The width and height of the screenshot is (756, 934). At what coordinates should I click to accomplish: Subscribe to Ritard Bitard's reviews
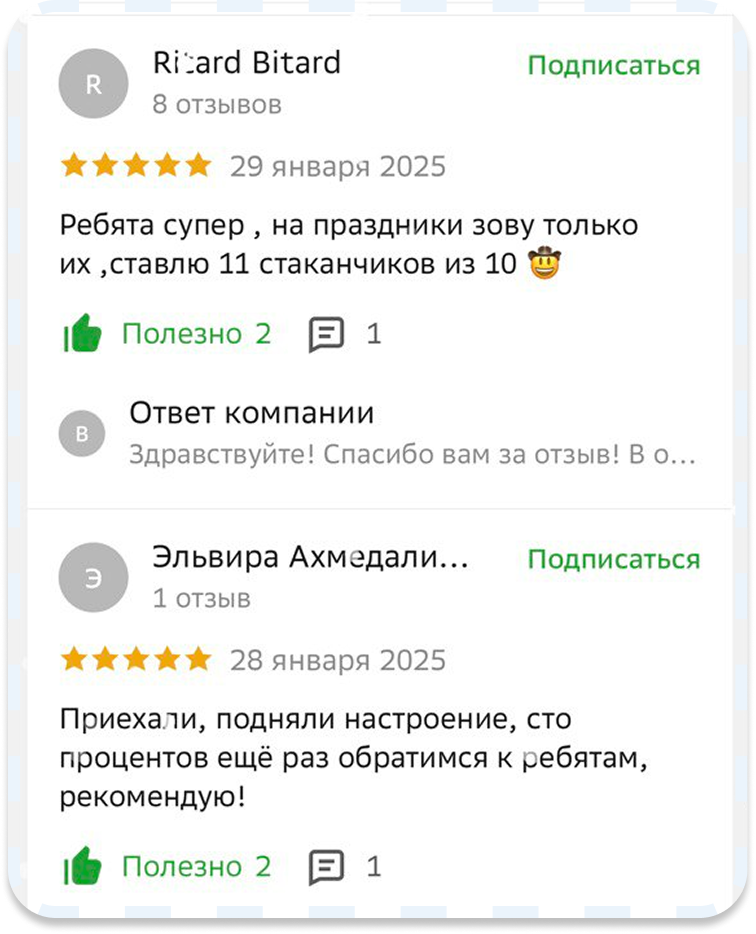pos(613,66)
